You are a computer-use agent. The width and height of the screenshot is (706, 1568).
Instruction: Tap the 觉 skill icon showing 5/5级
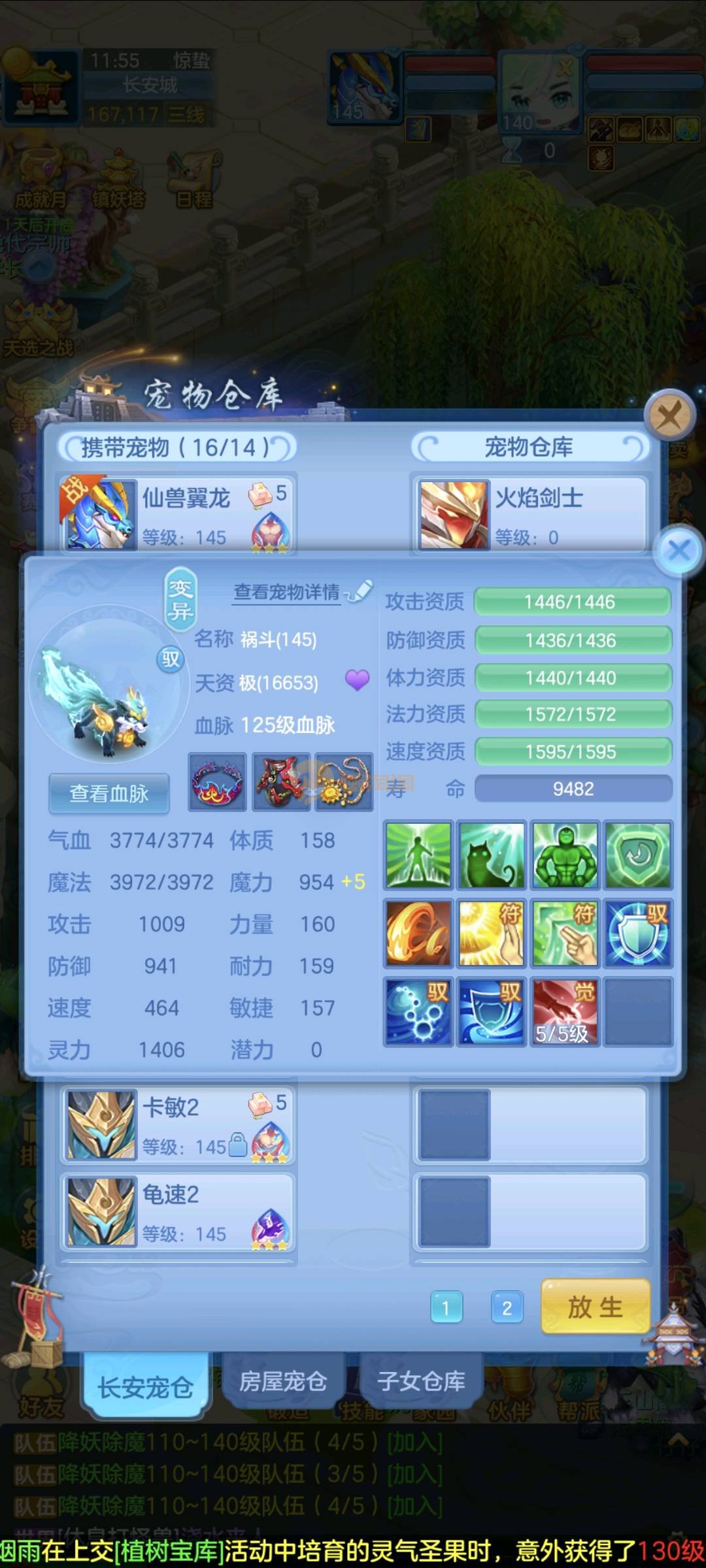[565, 1011]
